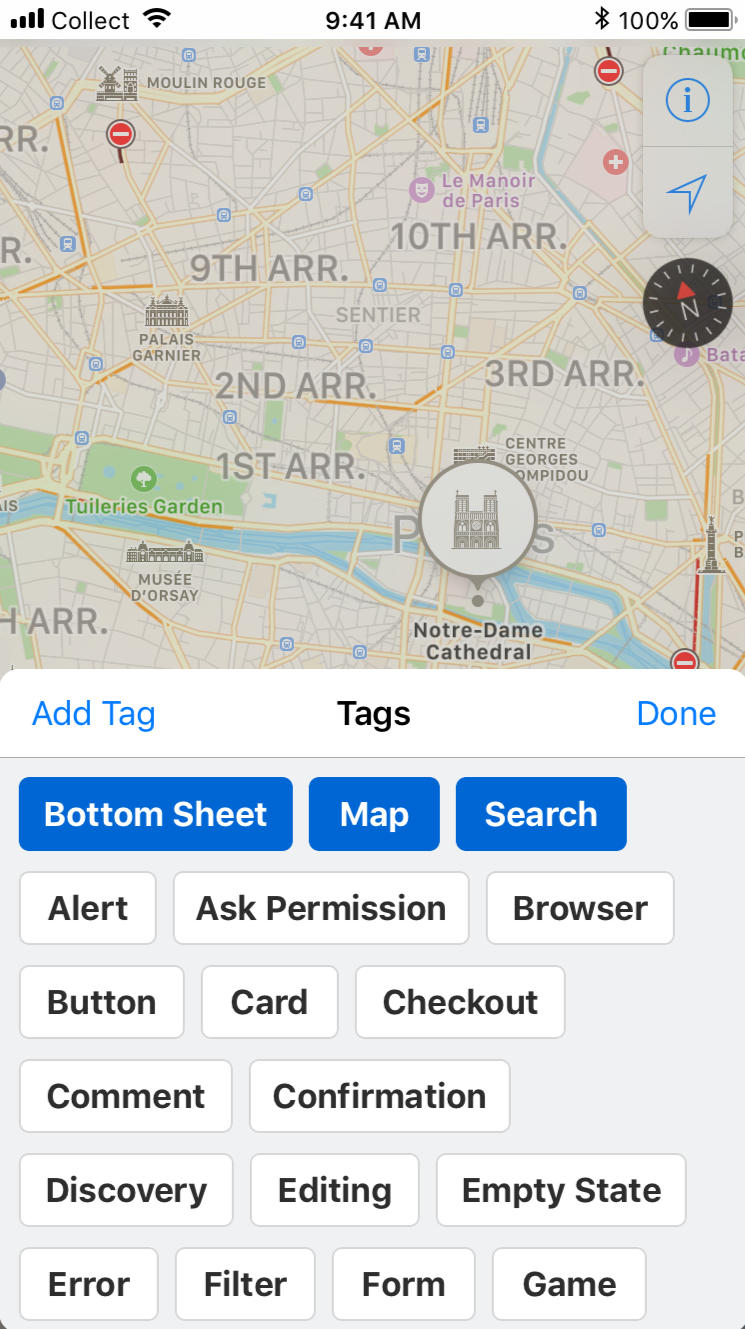This screenshot has height=1329, width=745.
Task: Choose the Filter tag
Action: point(245,1284)
